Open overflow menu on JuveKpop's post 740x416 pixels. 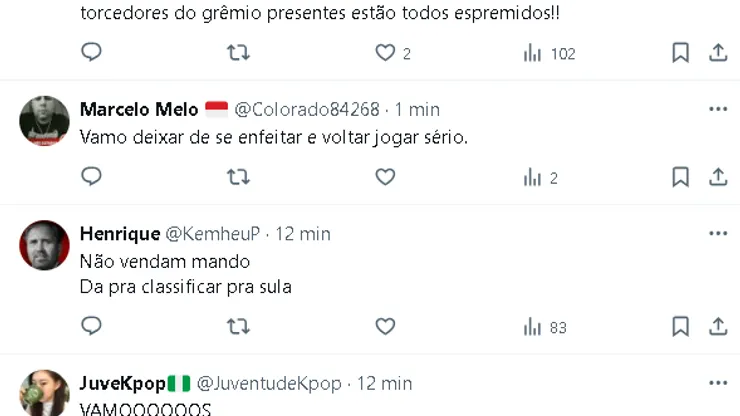(718, 383)
